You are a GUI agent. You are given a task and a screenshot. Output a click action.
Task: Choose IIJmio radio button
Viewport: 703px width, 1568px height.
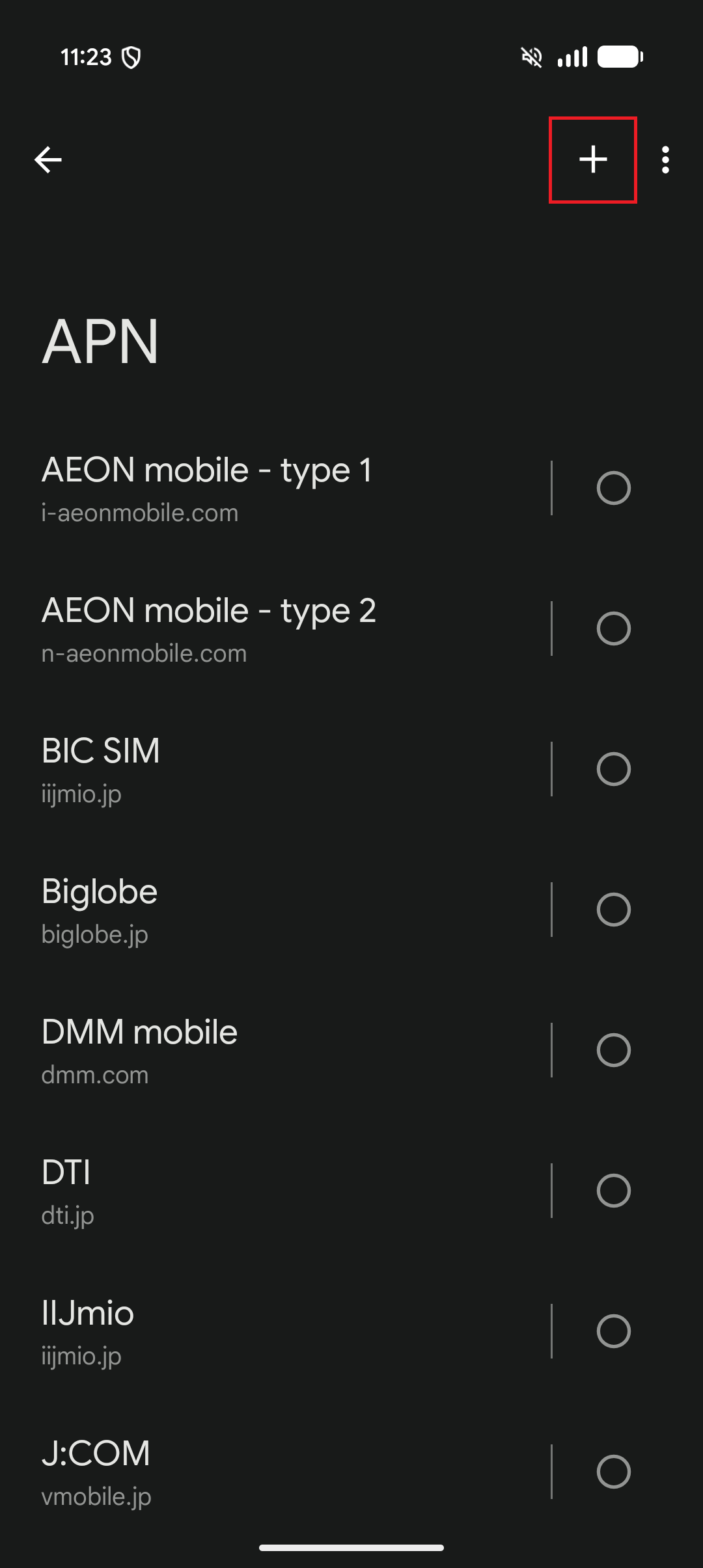point(613,1332)
